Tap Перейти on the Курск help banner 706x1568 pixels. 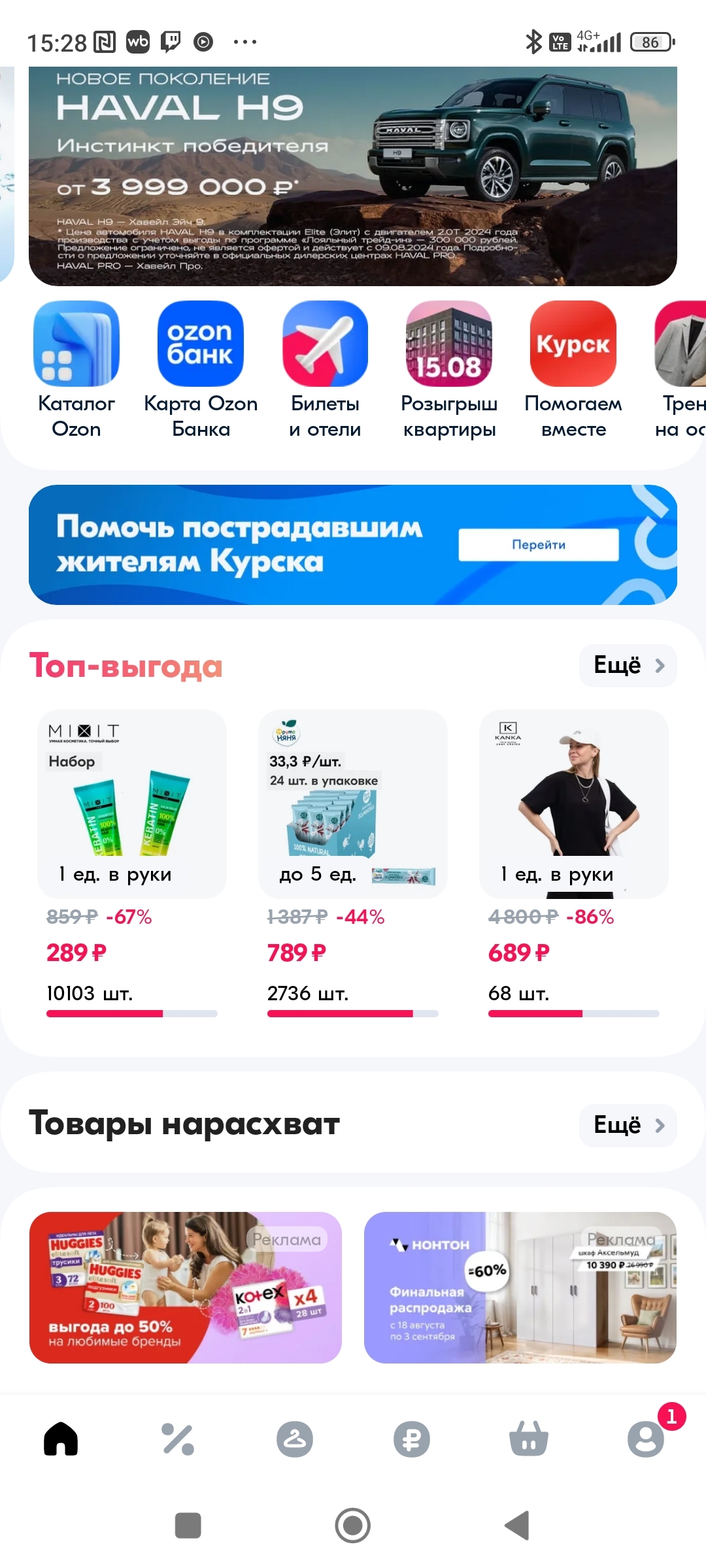point(538,545)
